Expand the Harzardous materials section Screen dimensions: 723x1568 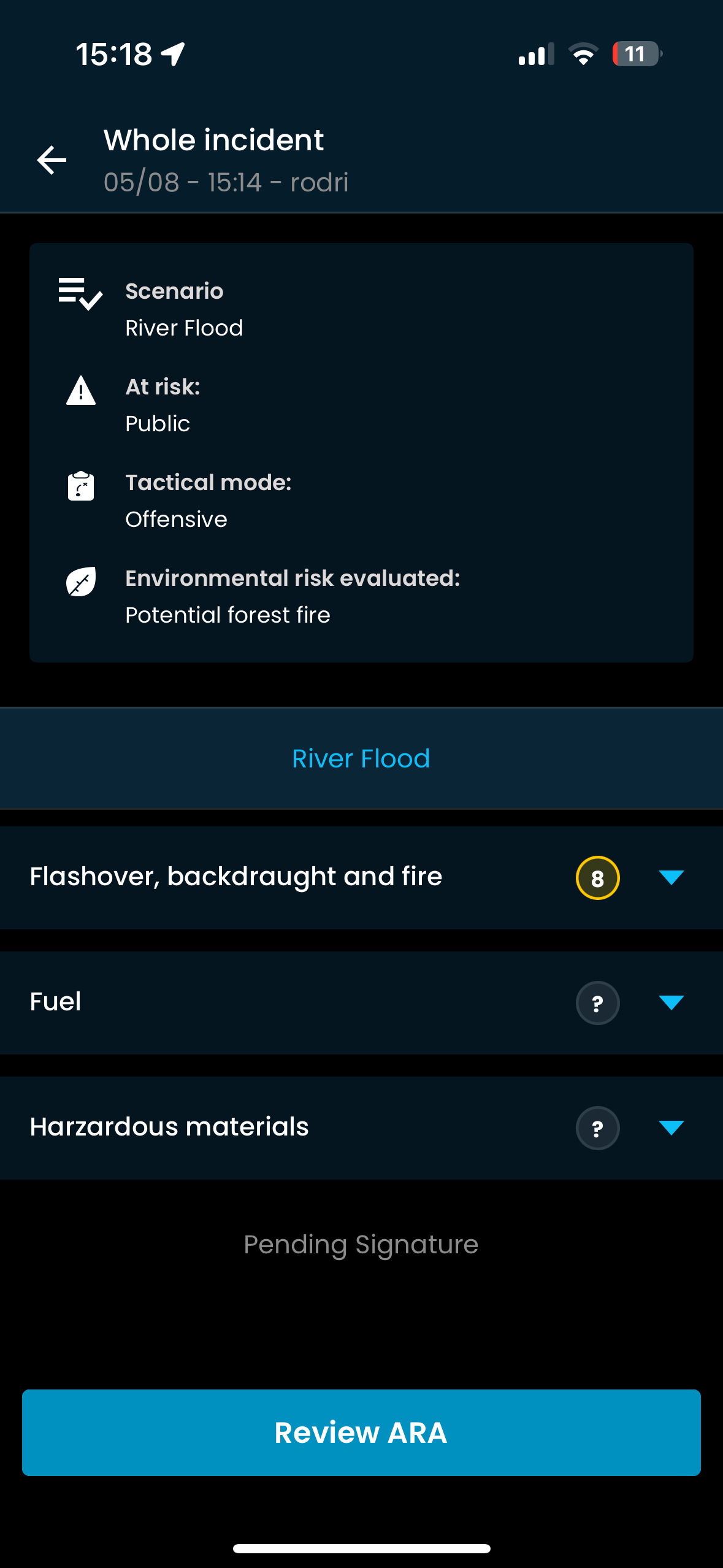coord(671,1128)
